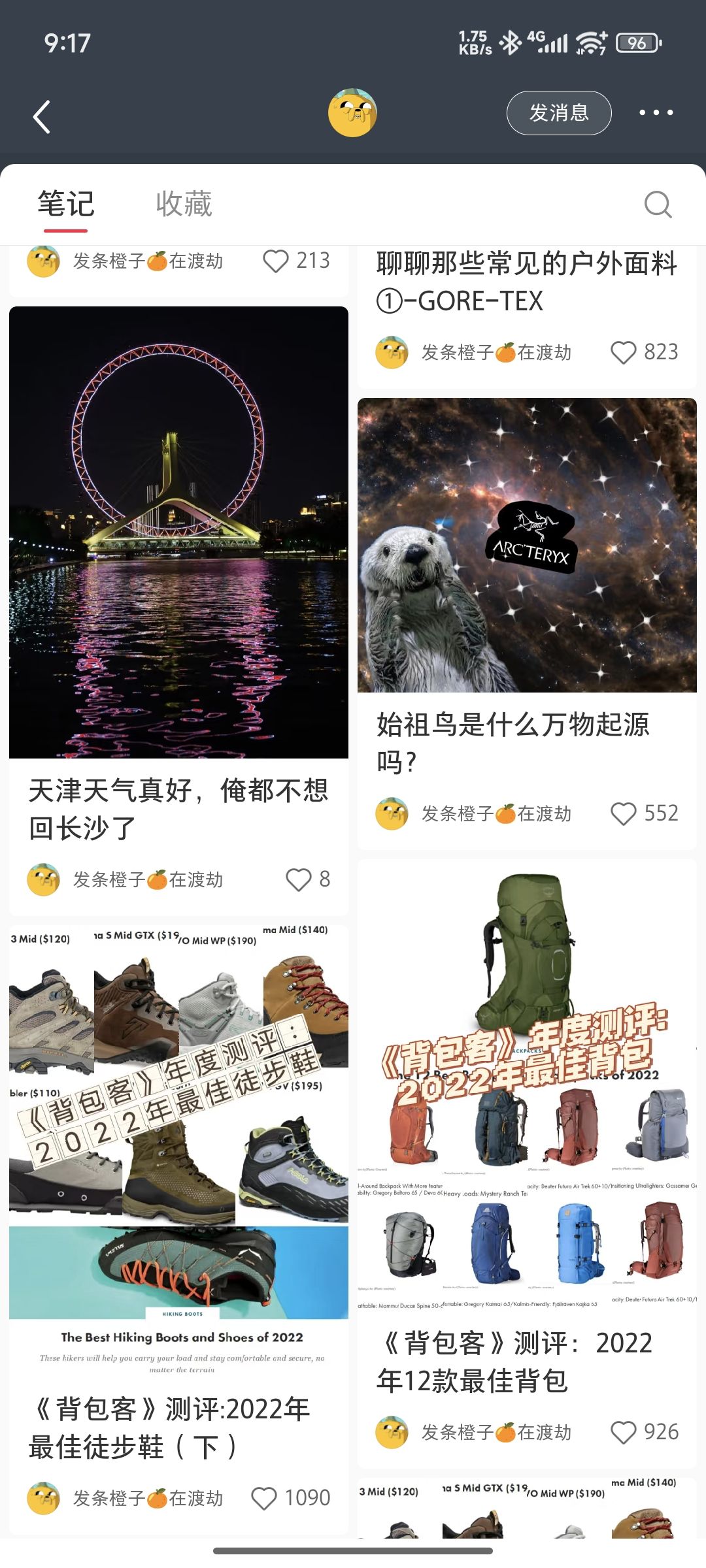
Task: Like the 始祖鸟是什么万物起源吗 note
Action: pos(623,814)
